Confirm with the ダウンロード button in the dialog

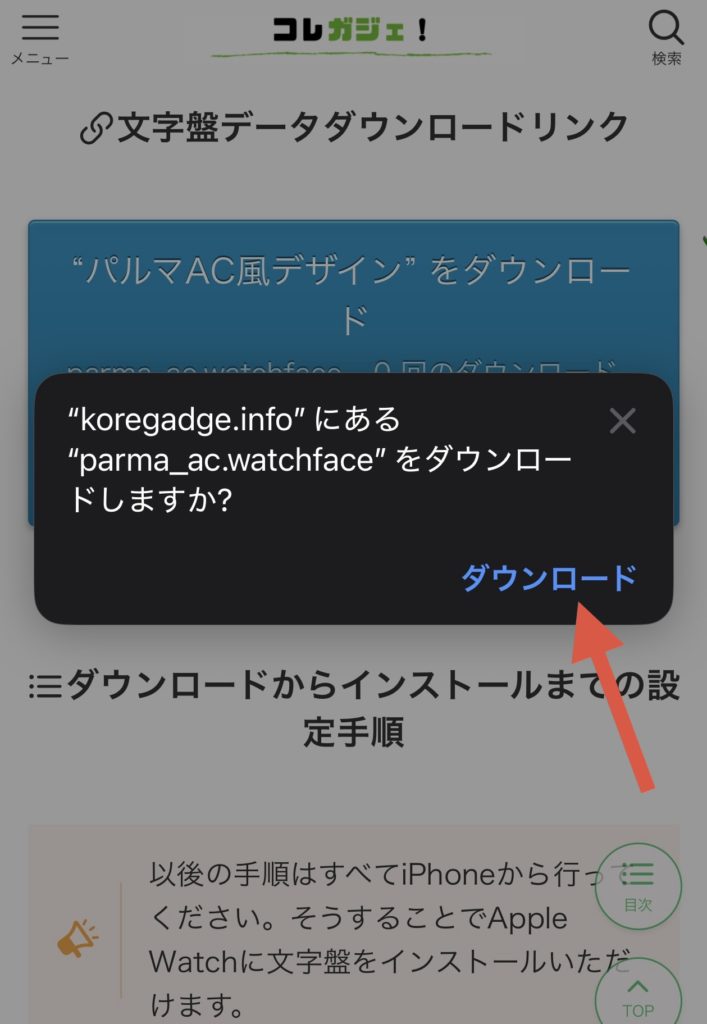548,578
